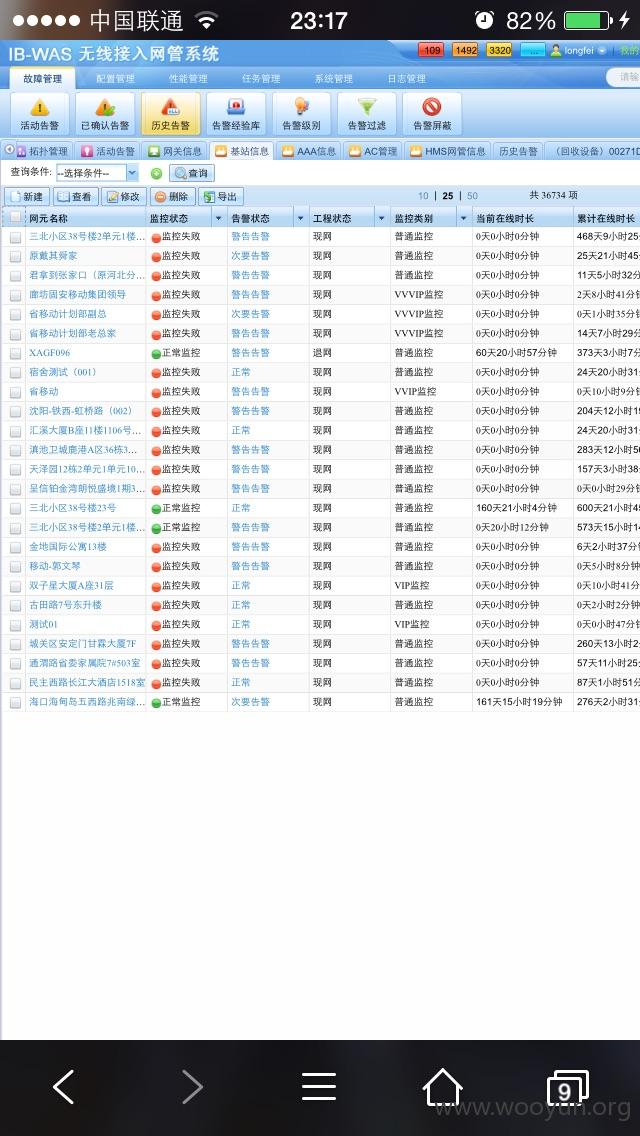Open the 告警屏蔽 toolbar item
The width and height of the screenshot is (640, 1136).
[432, 114]
